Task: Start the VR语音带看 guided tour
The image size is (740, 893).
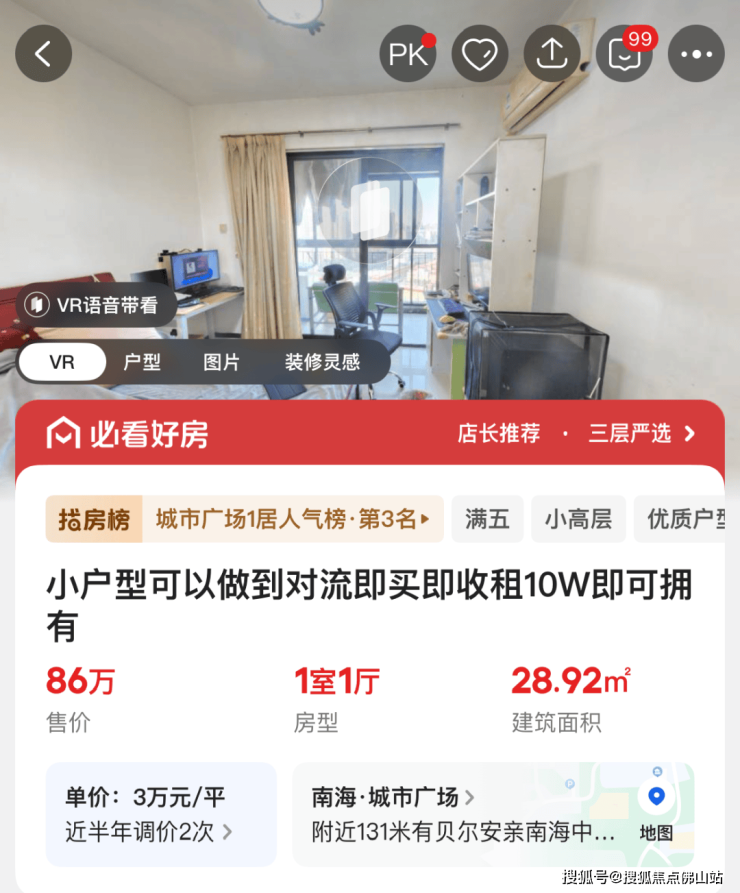Action: click(94, 305)
